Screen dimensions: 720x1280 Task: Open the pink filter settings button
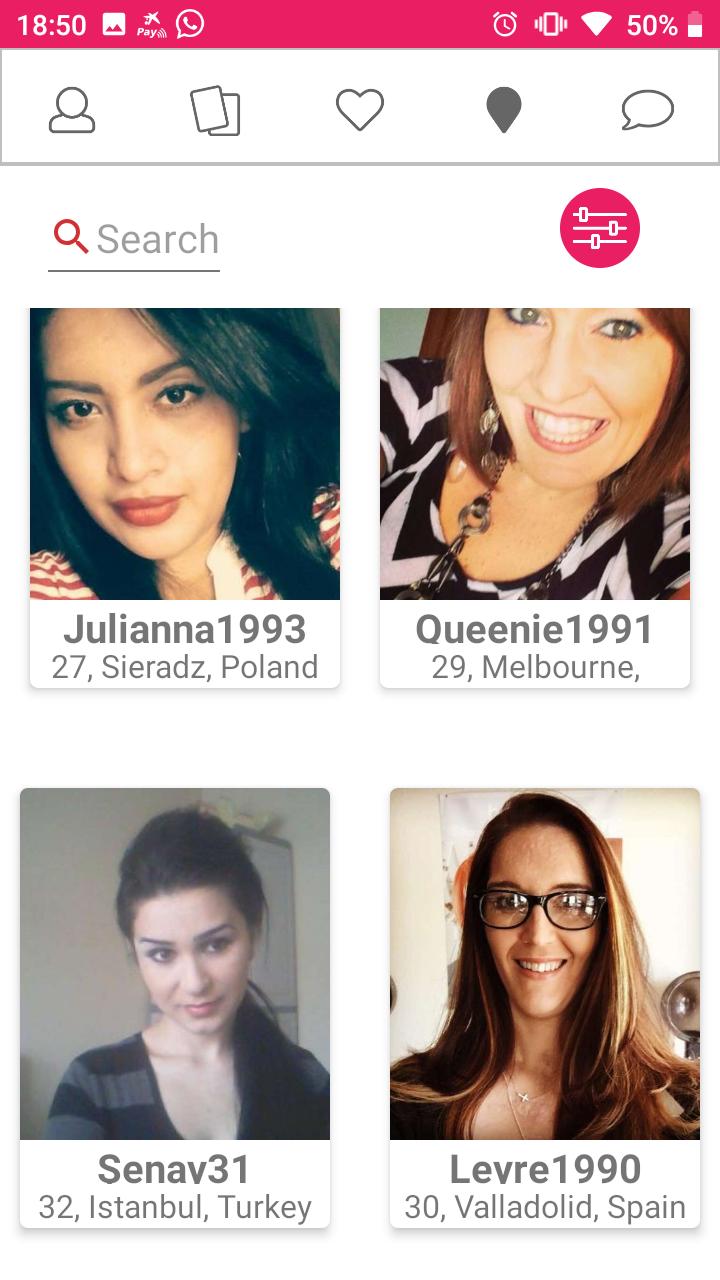[x=600, y=229]
